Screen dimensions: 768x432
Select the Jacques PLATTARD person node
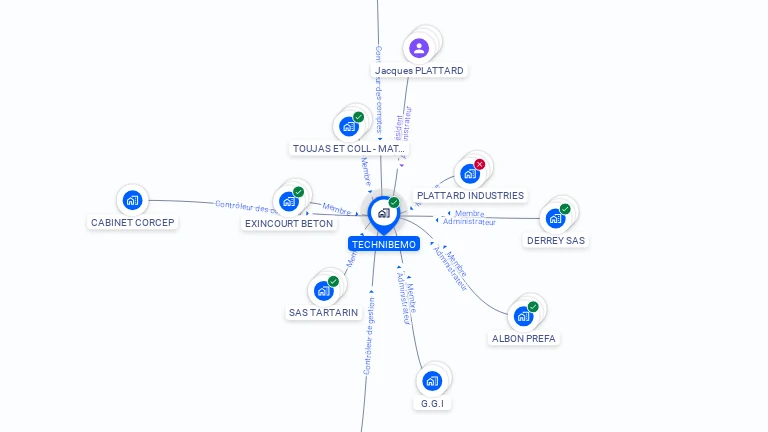click(x=419, y=48)
